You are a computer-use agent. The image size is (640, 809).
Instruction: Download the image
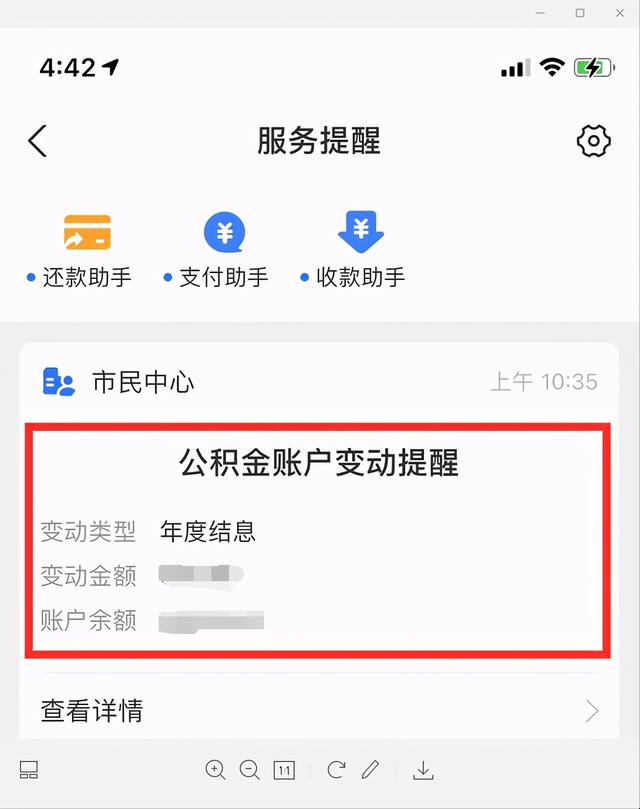[x=423, y=770]
